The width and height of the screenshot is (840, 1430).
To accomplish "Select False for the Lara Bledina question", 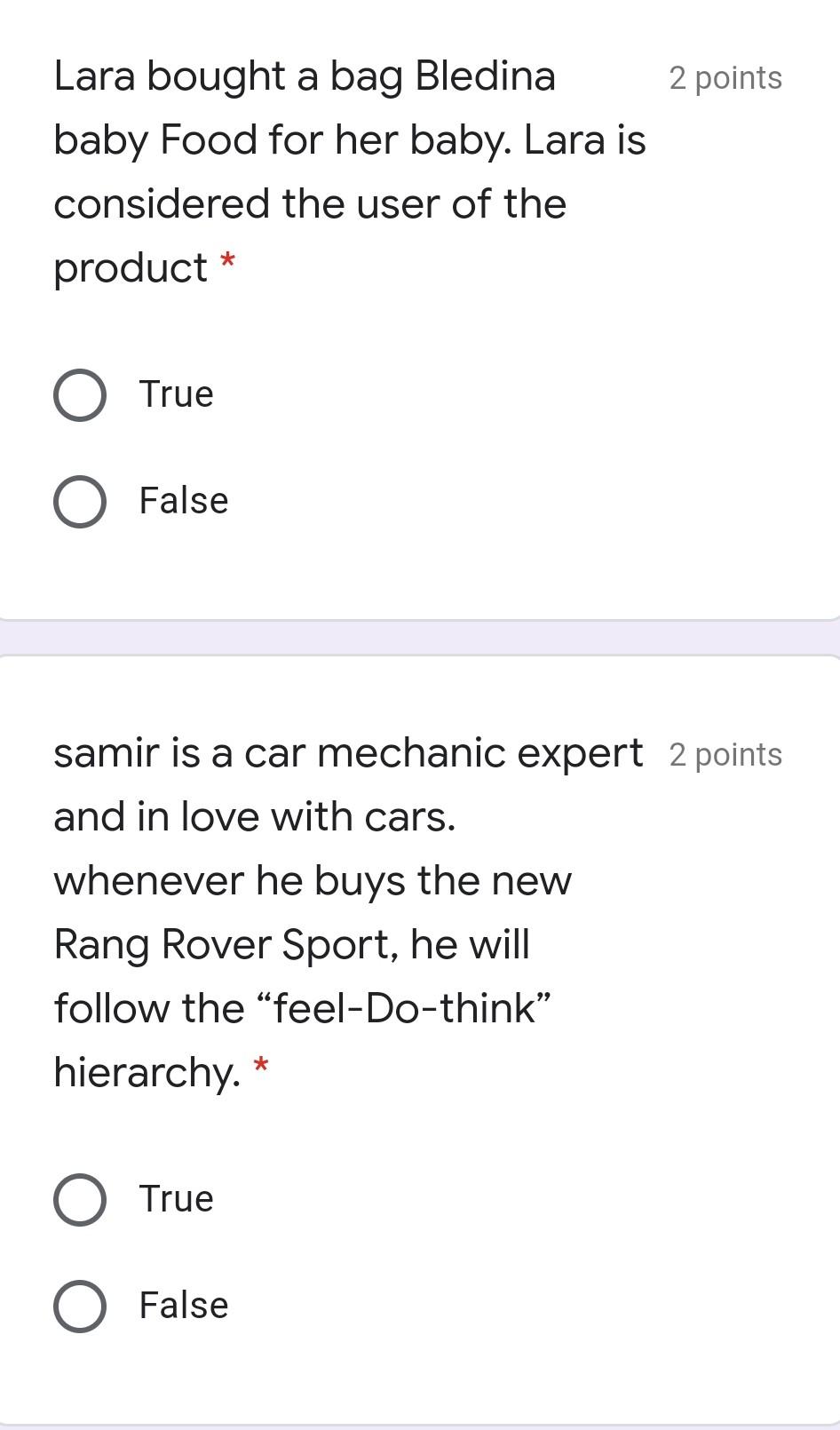I will [80, 502].
